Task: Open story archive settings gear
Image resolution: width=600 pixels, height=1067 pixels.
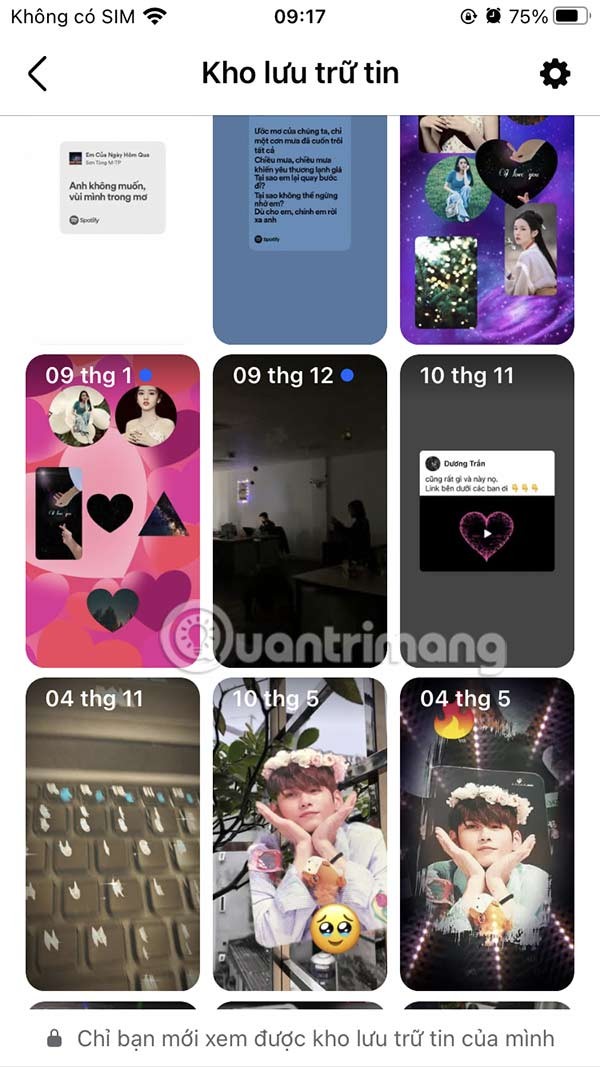Action: click(554, 73)
